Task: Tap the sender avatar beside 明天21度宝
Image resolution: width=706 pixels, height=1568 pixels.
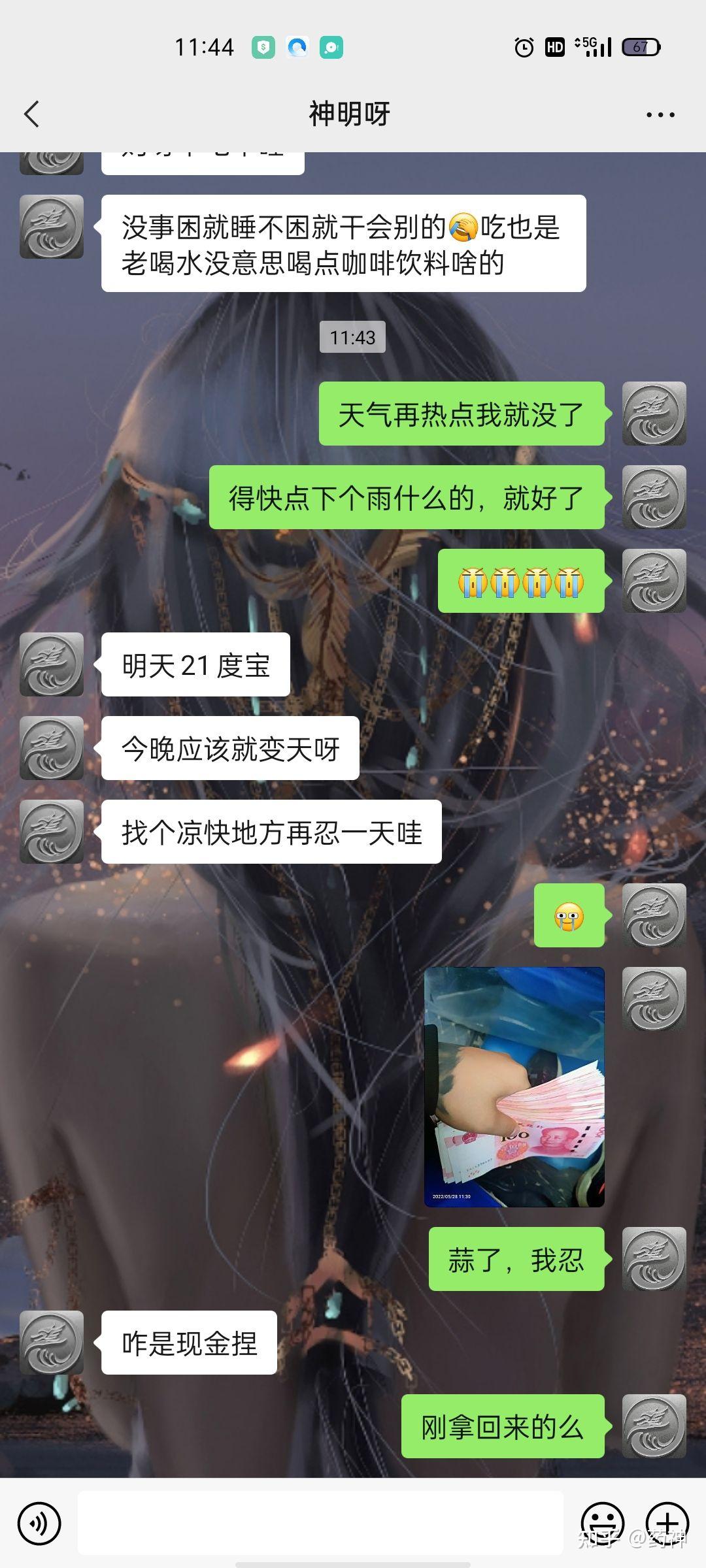Action: click(x=52, y=664)
